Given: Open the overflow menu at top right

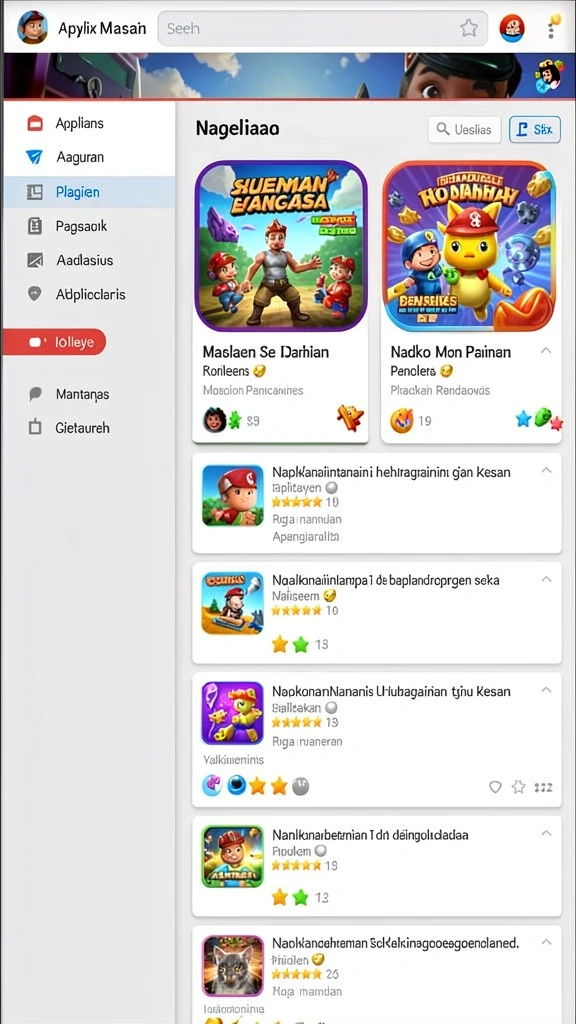Looking at the screenshot, I should pyautogui.click(x=552, y=27).
